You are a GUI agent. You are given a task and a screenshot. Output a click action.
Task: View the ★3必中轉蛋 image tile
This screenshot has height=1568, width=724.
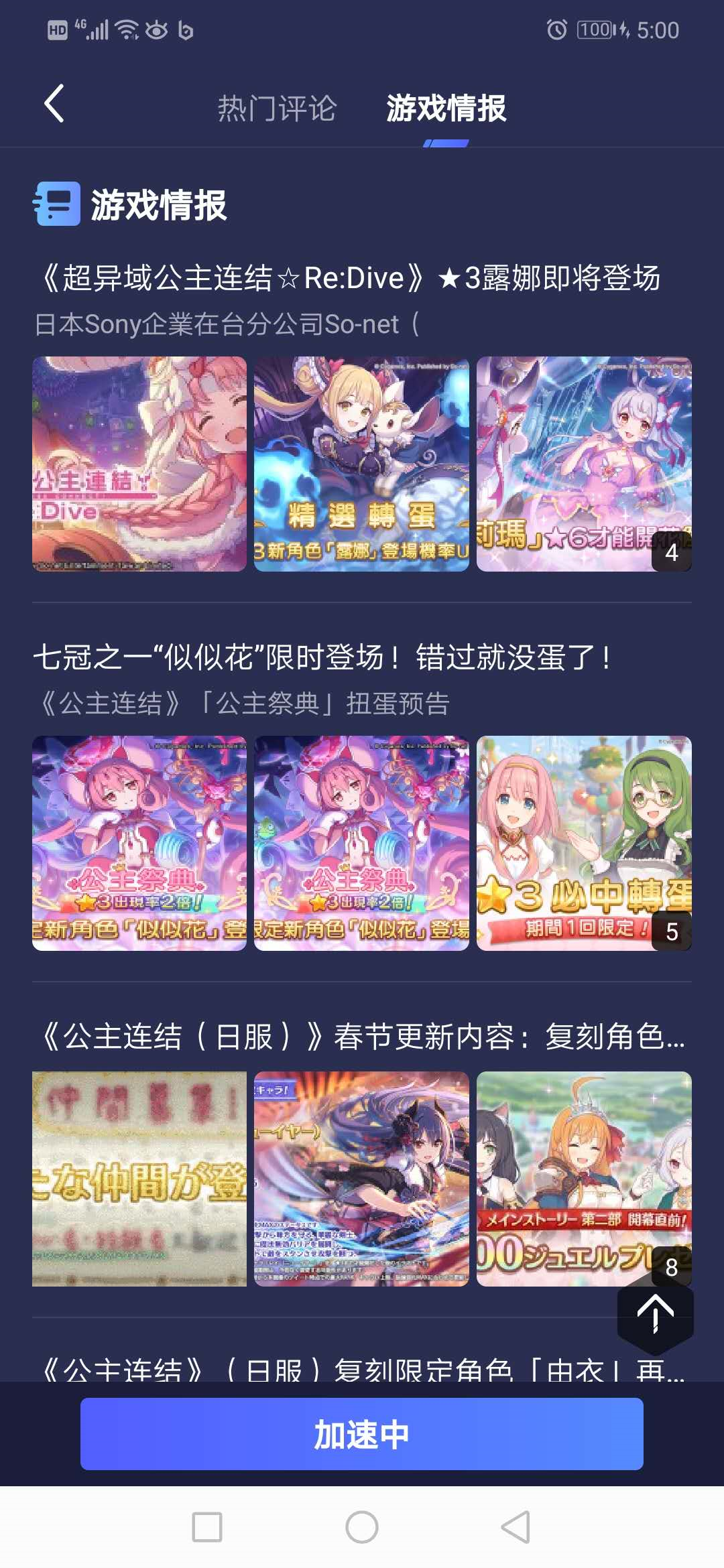(x=583, y=843)
